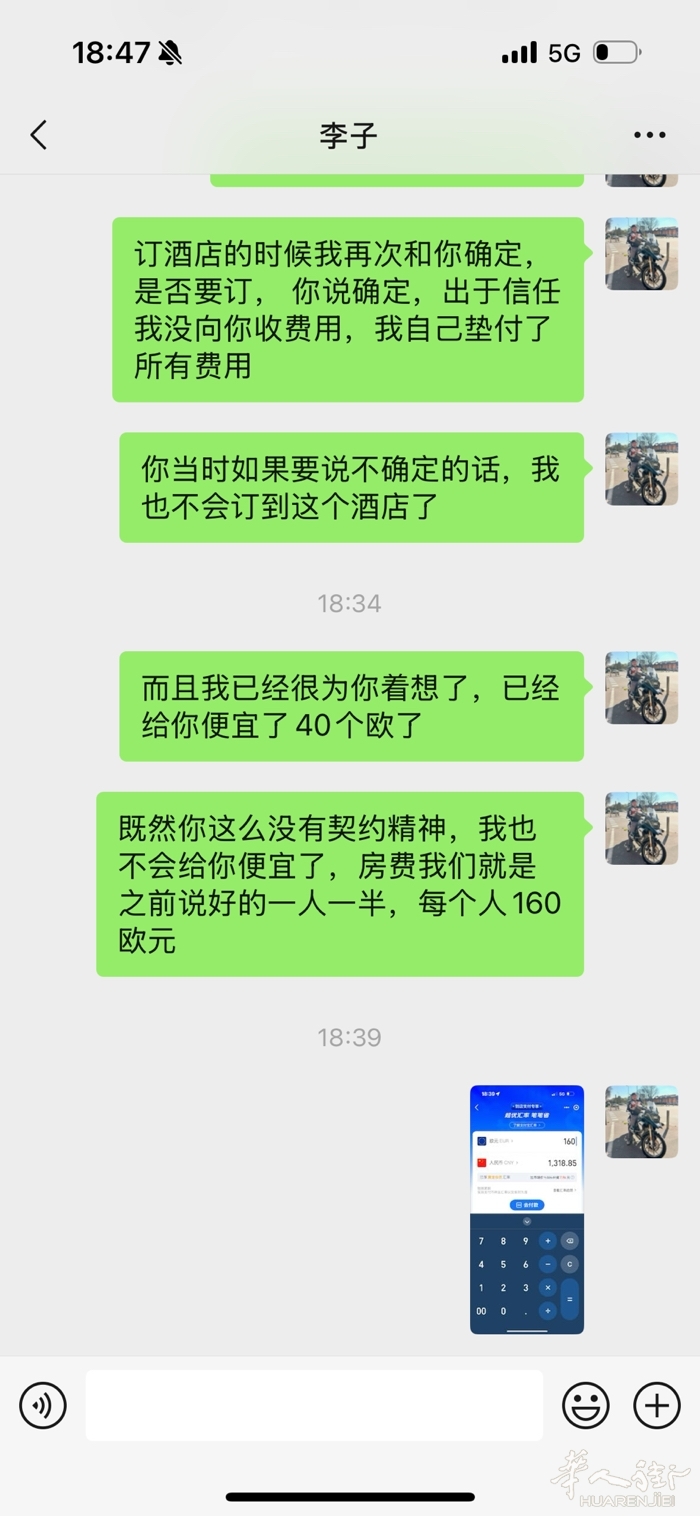Switch to voice message input
The height and width of the screenshot is (1516, 700).
click(43, 1405)
